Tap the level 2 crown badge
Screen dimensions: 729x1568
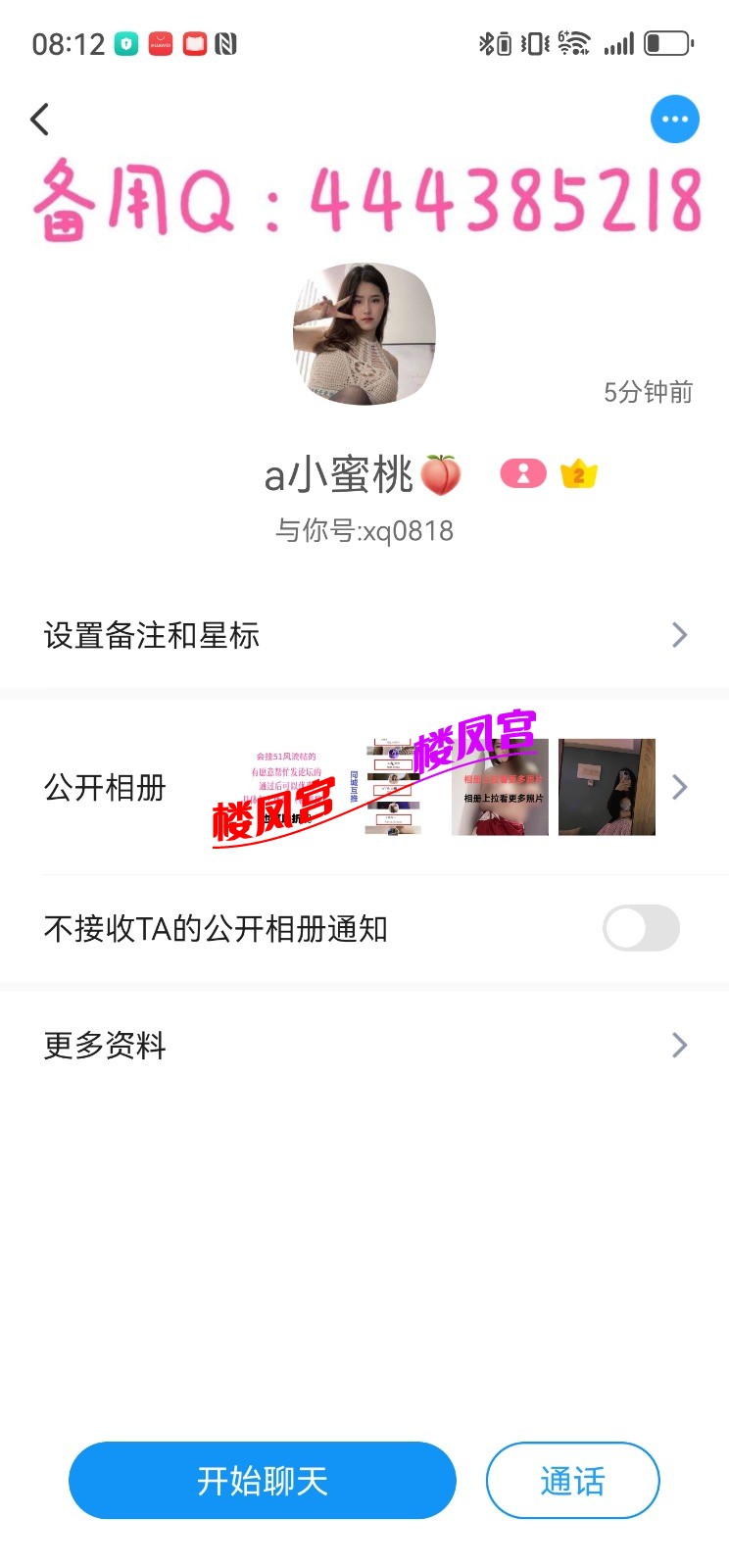coord(578,473)
